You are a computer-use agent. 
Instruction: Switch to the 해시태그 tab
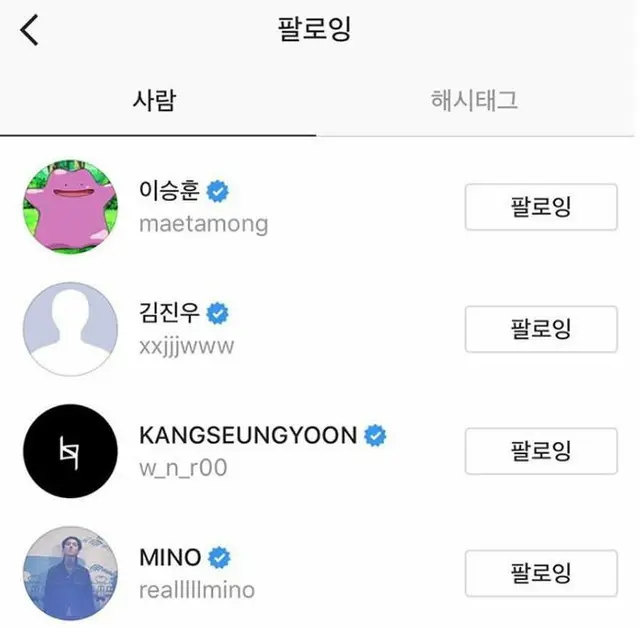click(x=474, y=100)
